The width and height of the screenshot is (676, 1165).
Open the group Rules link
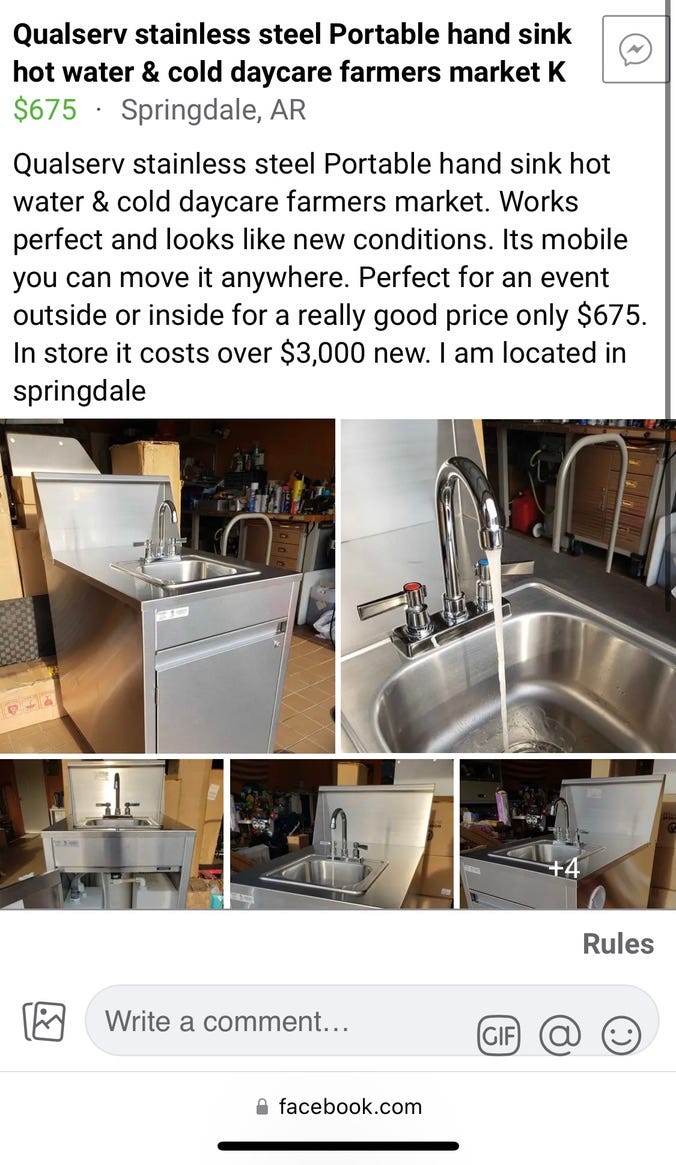pyautogui.click(x=618, y=944)
